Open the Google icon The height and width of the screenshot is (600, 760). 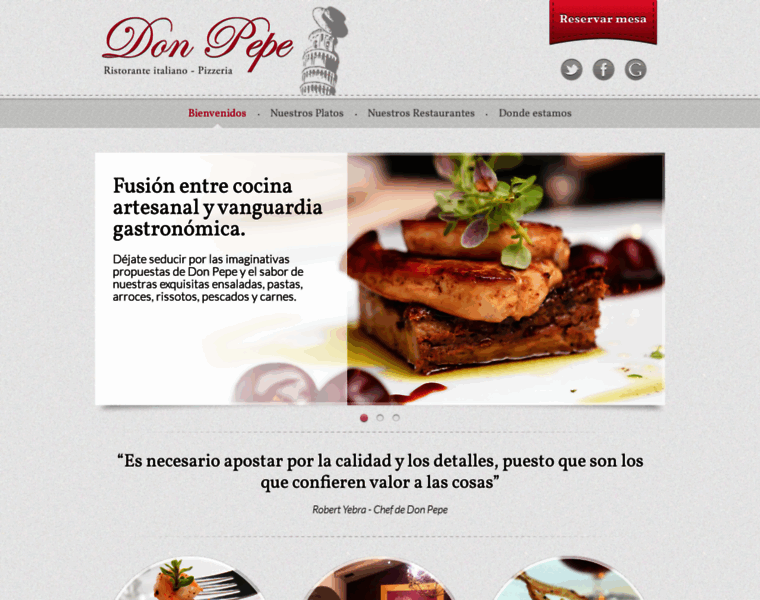[635, 69]
